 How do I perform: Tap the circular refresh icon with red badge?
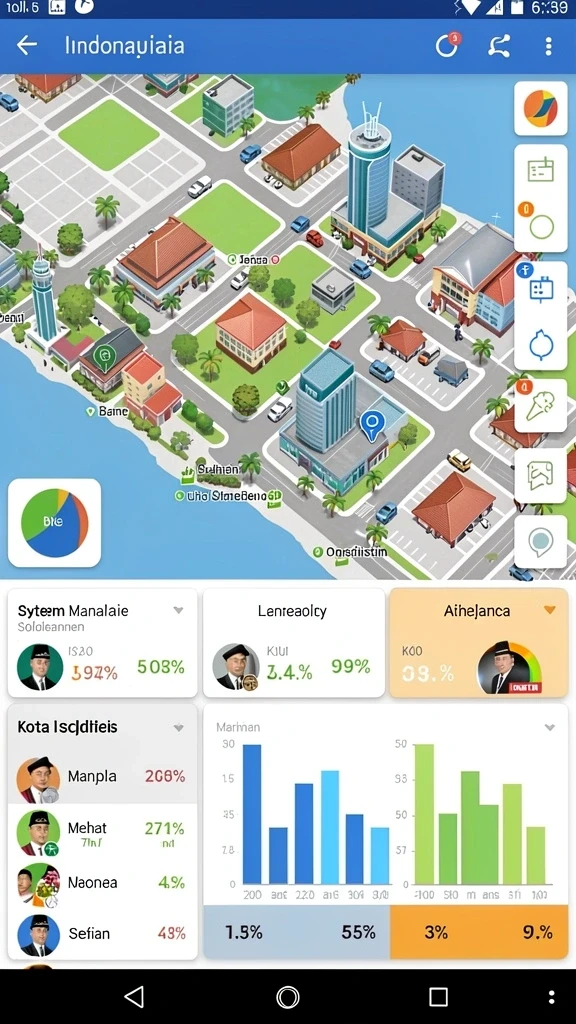click(x=448, y=45)
